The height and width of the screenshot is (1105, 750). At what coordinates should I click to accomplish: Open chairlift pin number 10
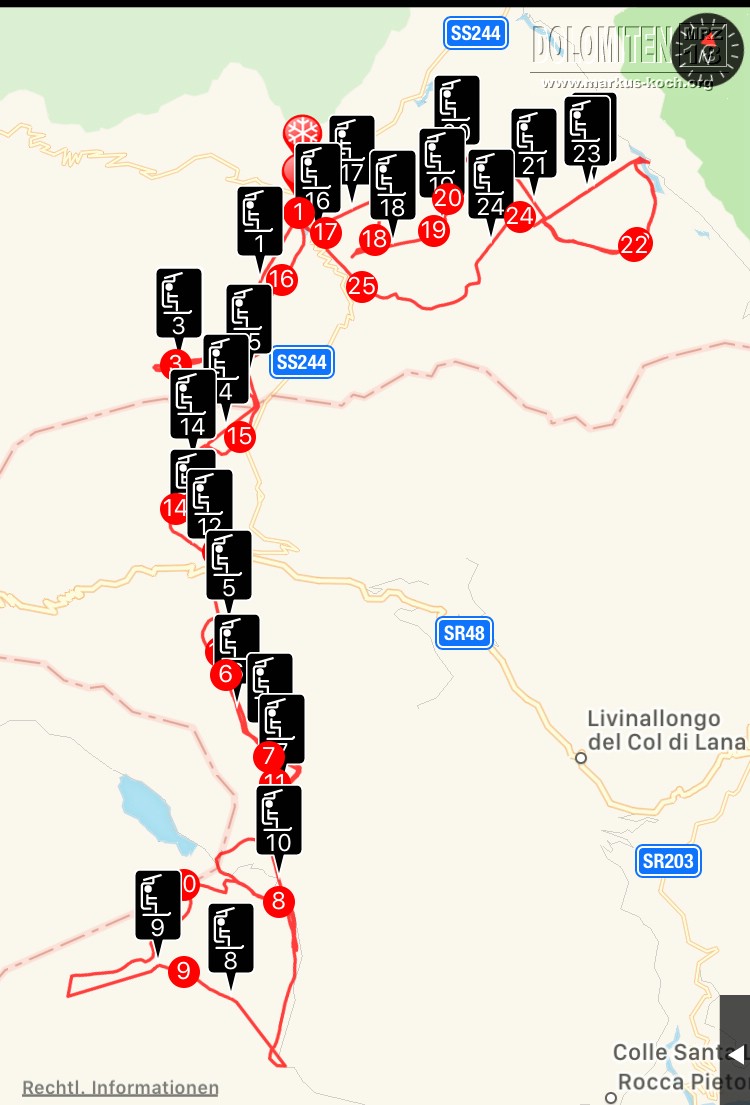coord(279,820)
